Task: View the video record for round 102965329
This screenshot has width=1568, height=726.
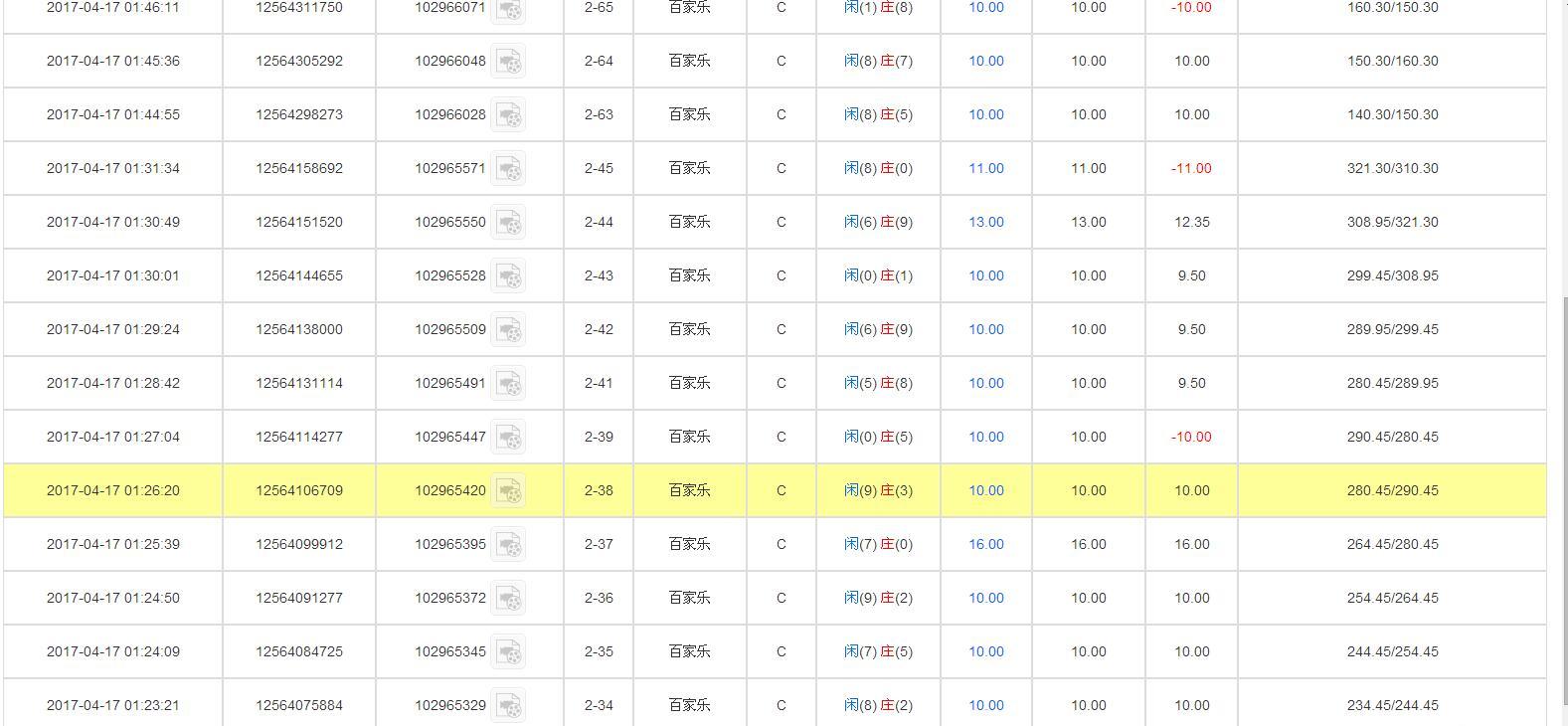Action: point(509,706)
